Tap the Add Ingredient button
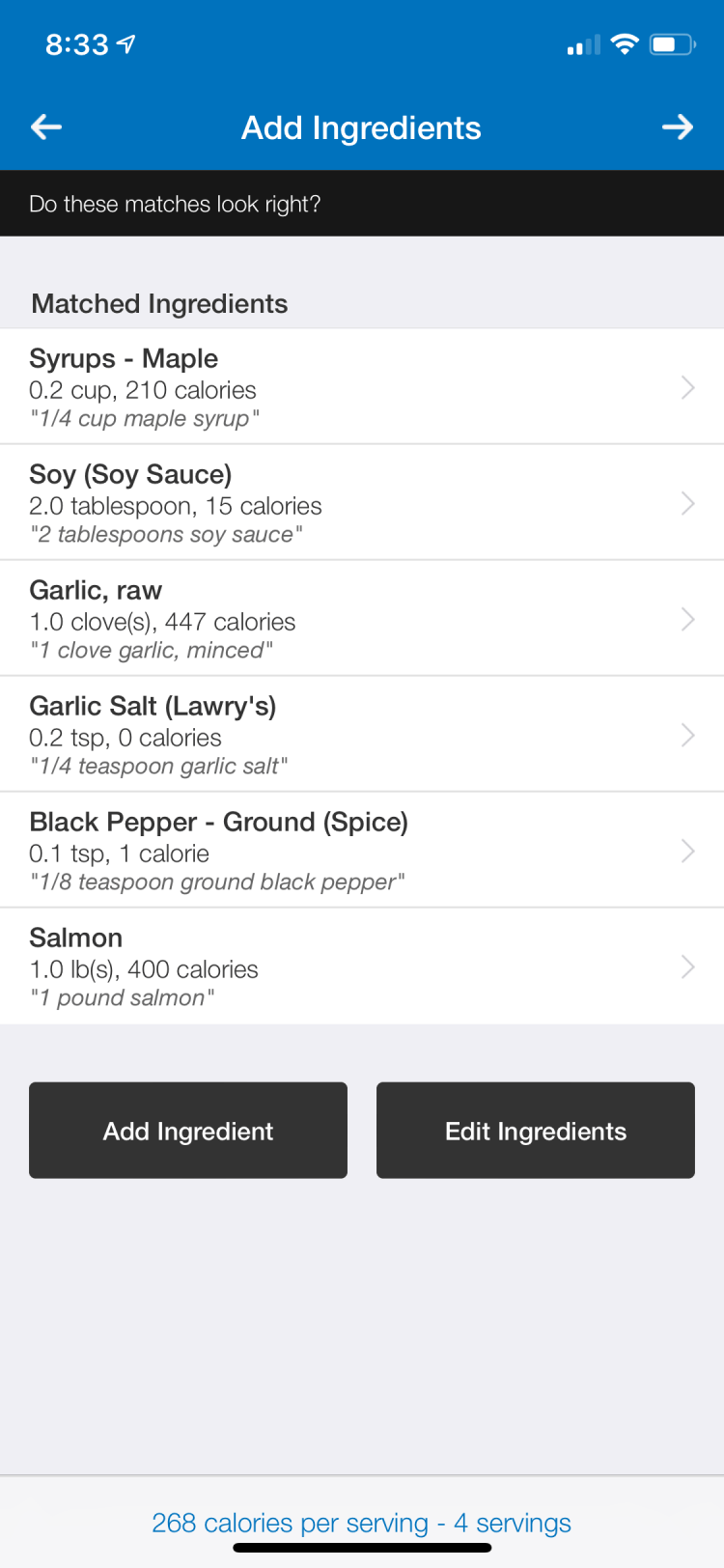Viewport: 724px width, 1568px height. tap(188, 1131)
